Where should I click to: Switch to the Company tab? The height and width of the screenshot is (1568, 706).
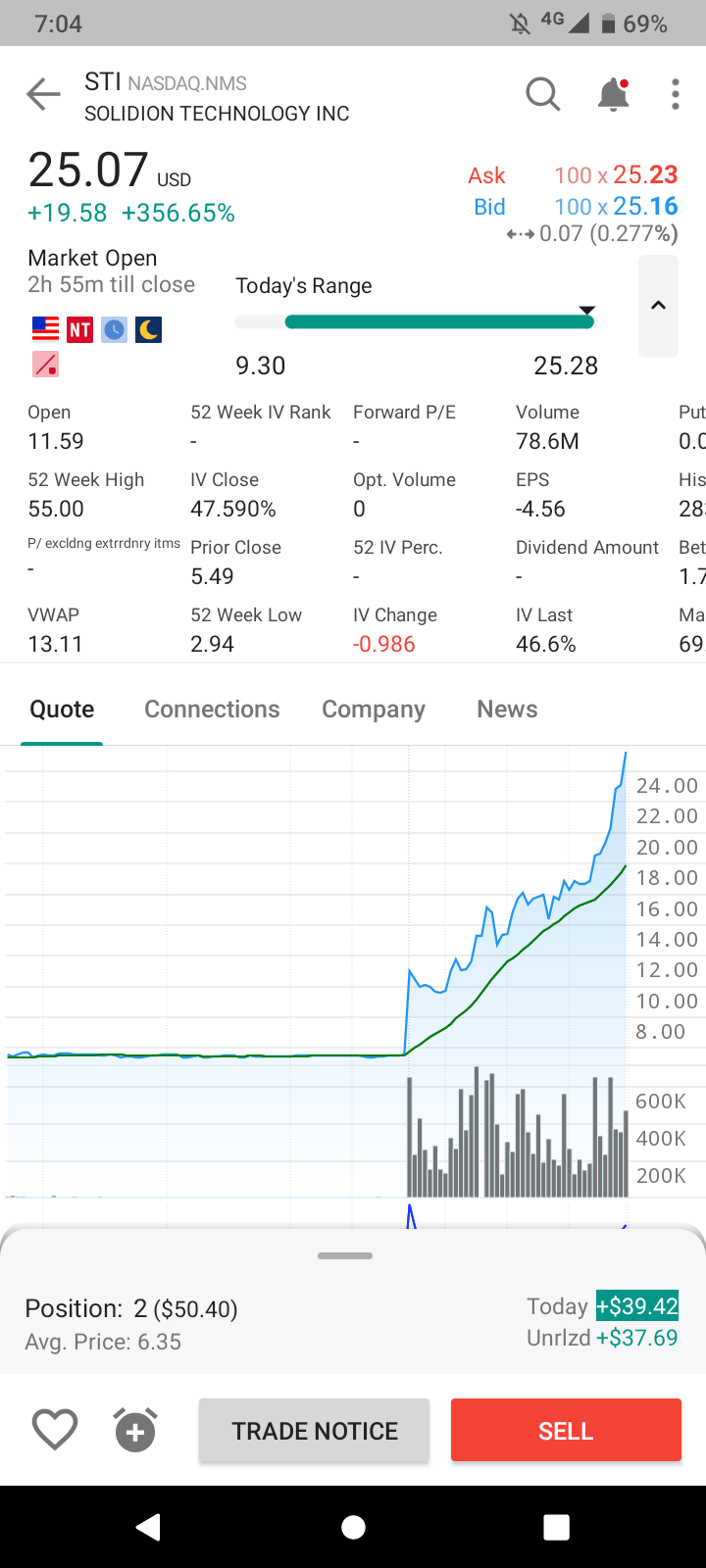coord(374,710)
